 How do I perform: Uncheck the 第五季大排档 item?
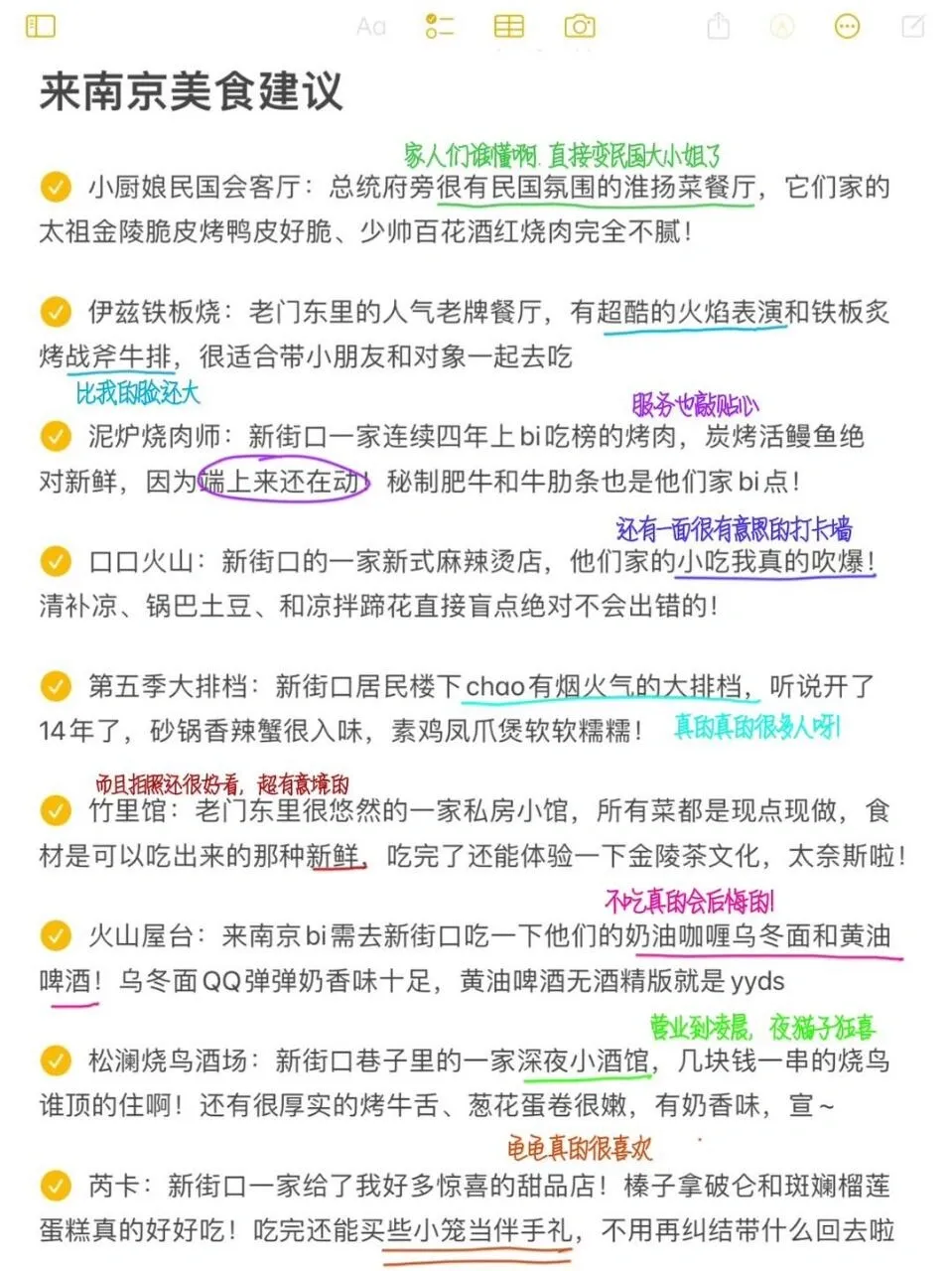[x=56, y=686]
